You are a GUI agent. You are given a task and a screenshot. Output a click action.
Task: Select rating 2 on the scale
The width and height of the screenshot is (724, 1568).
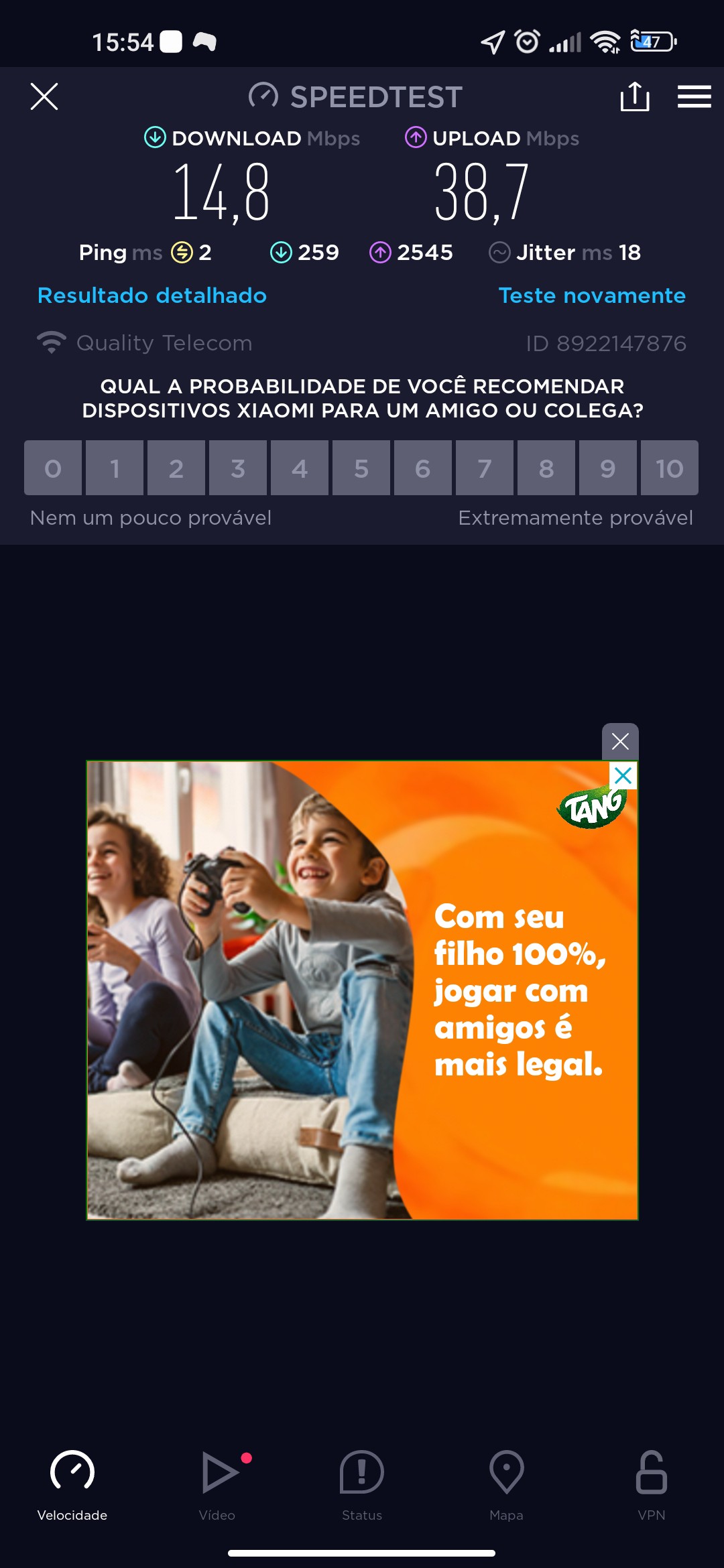click(x=176, y=468)
